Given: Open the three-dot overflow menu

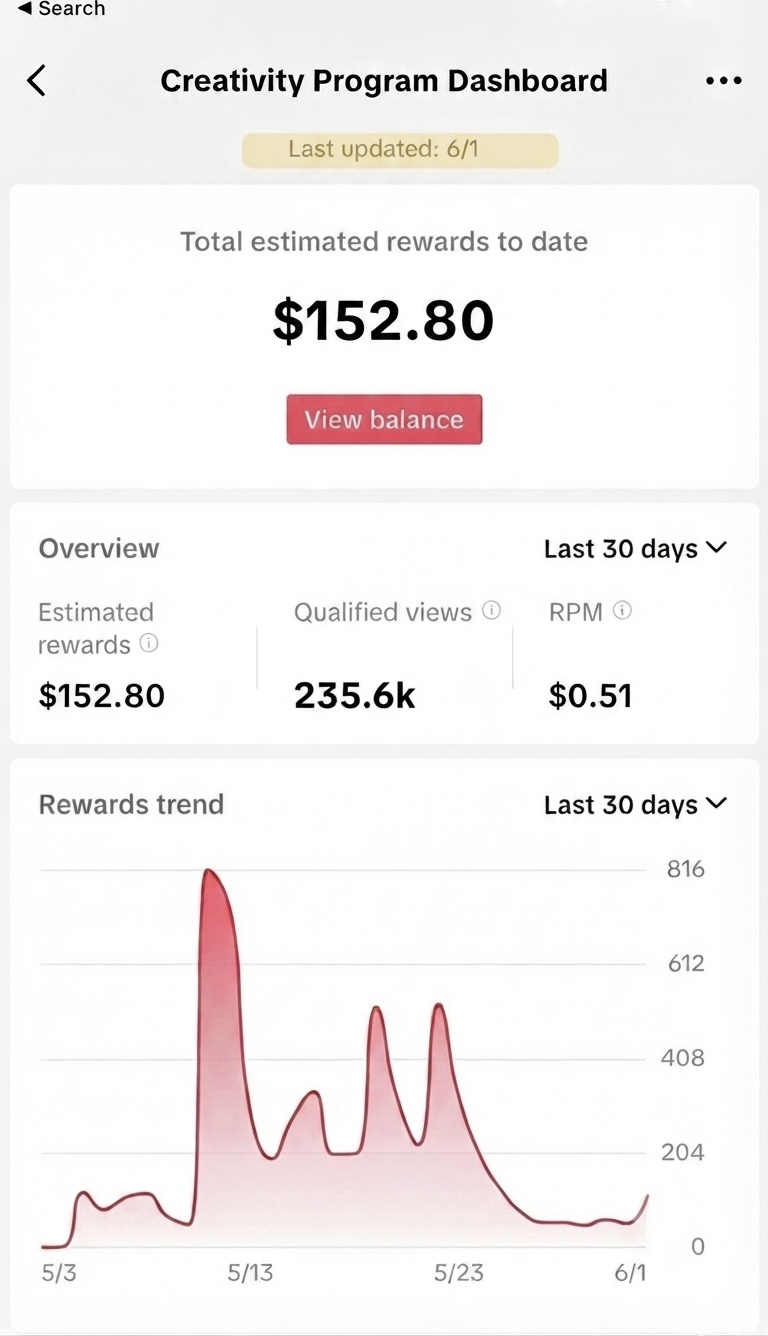Looking at the screenshot, I should pos(723,81).
